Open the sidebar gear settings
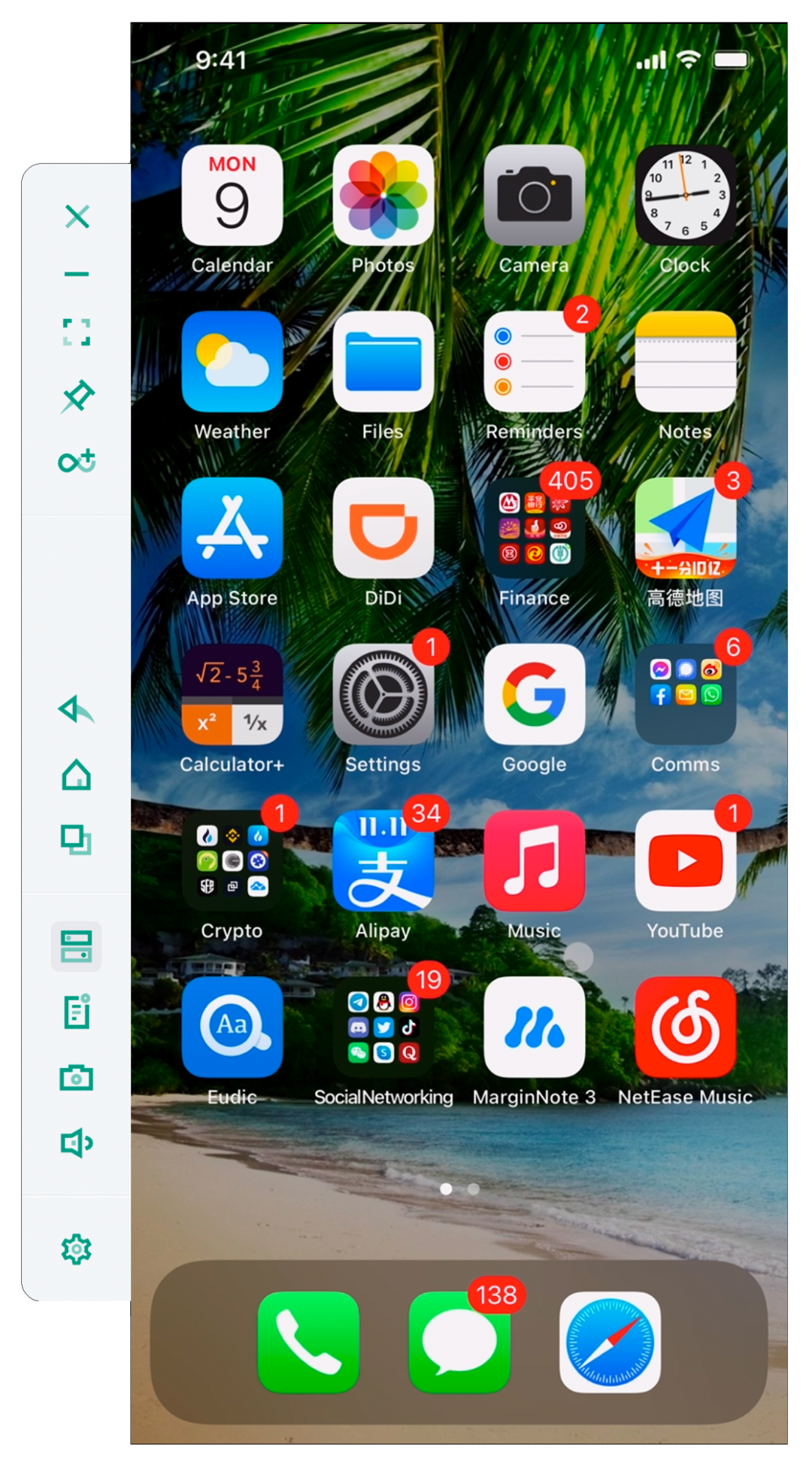Image resolution: width=812 pixels, height=1478 pixels. coord(77,1249)
